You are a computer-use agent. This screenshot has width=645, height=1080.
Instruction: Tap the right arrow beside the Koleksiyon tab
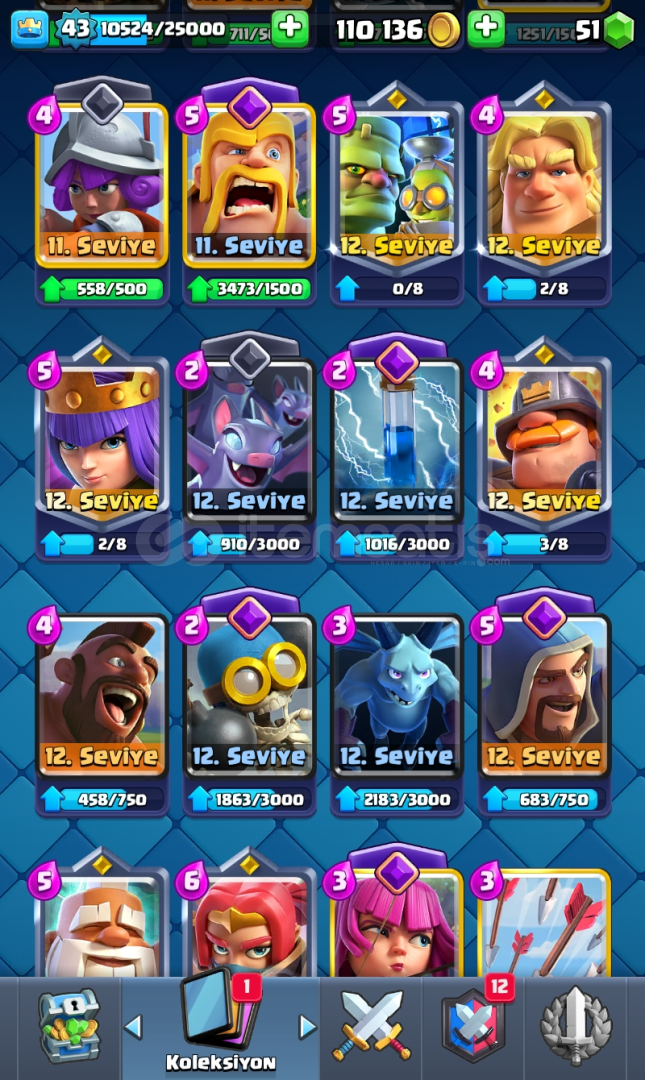click(307, 1027)
